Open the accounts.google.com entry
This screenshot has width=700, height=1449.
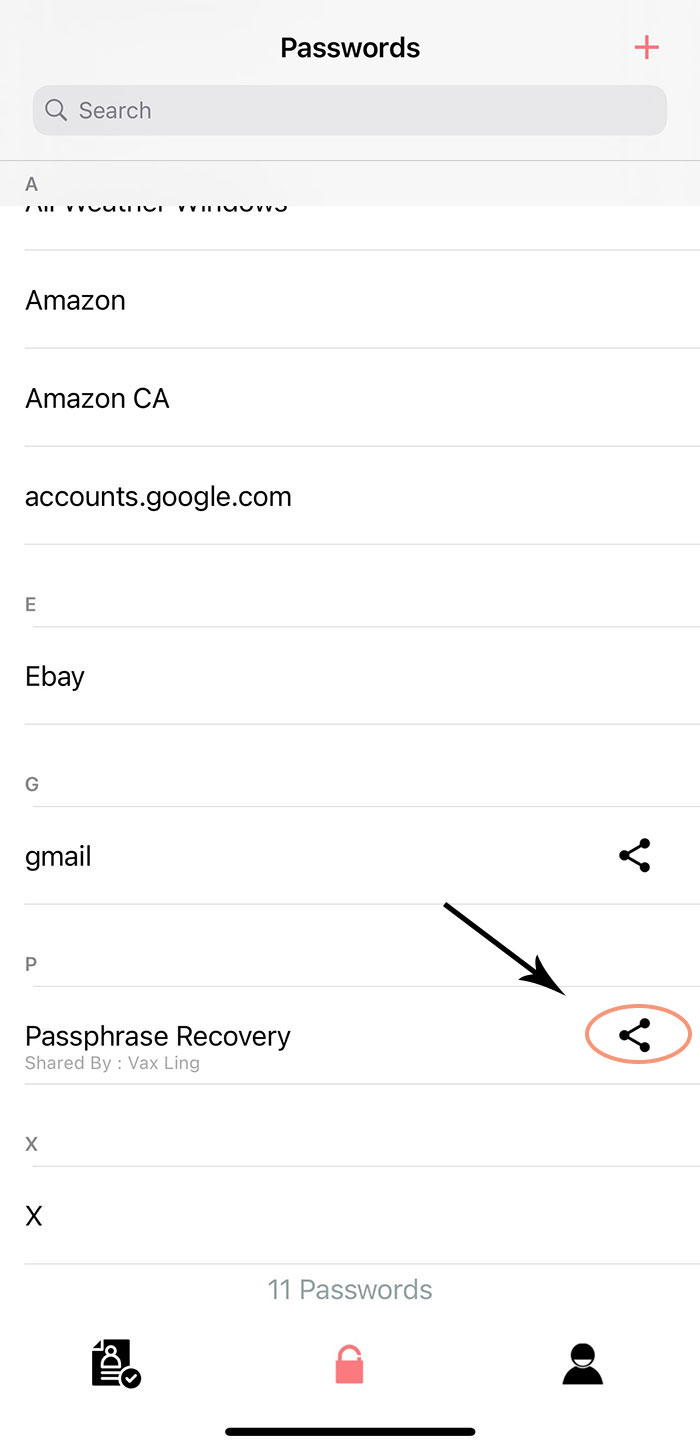tap(350, 496)
